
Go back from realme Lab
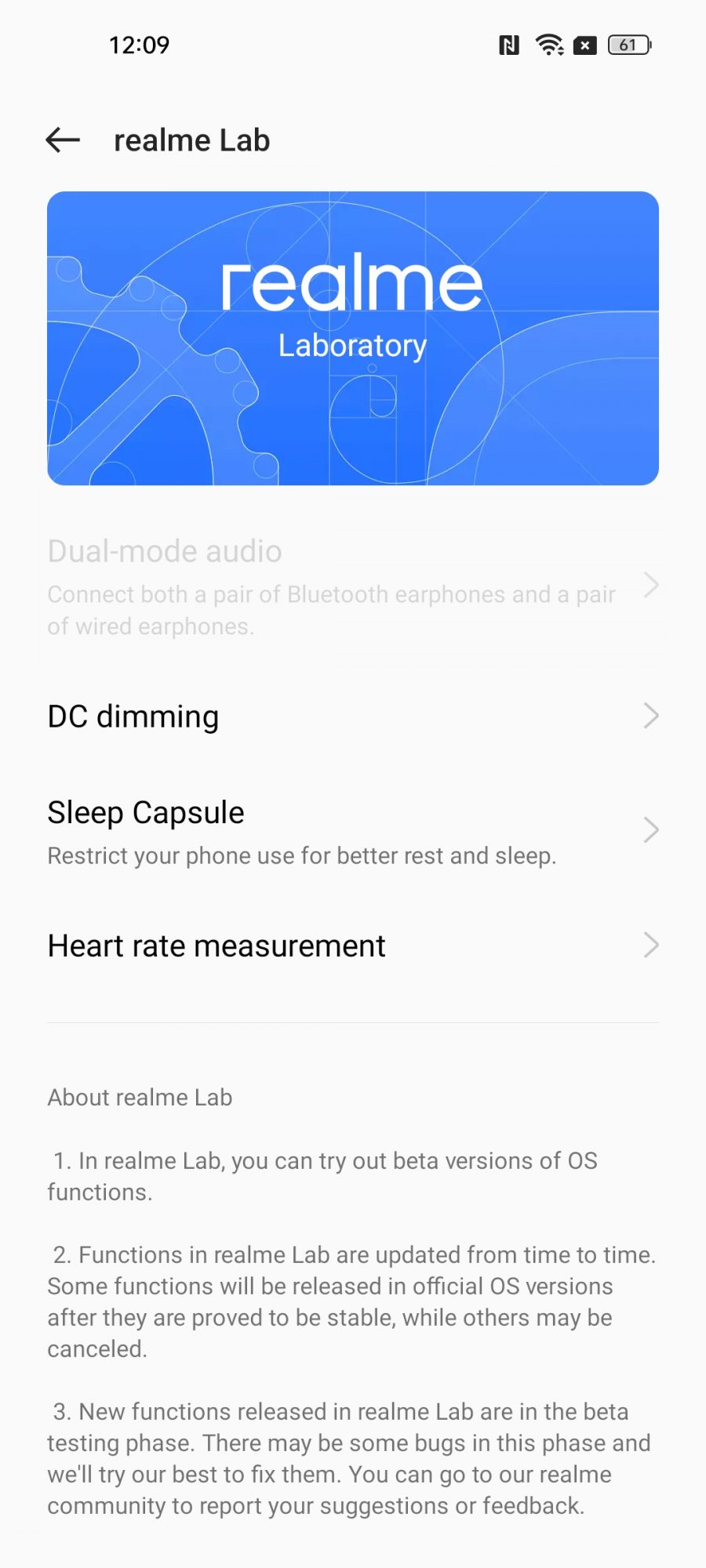pos(64,140)
